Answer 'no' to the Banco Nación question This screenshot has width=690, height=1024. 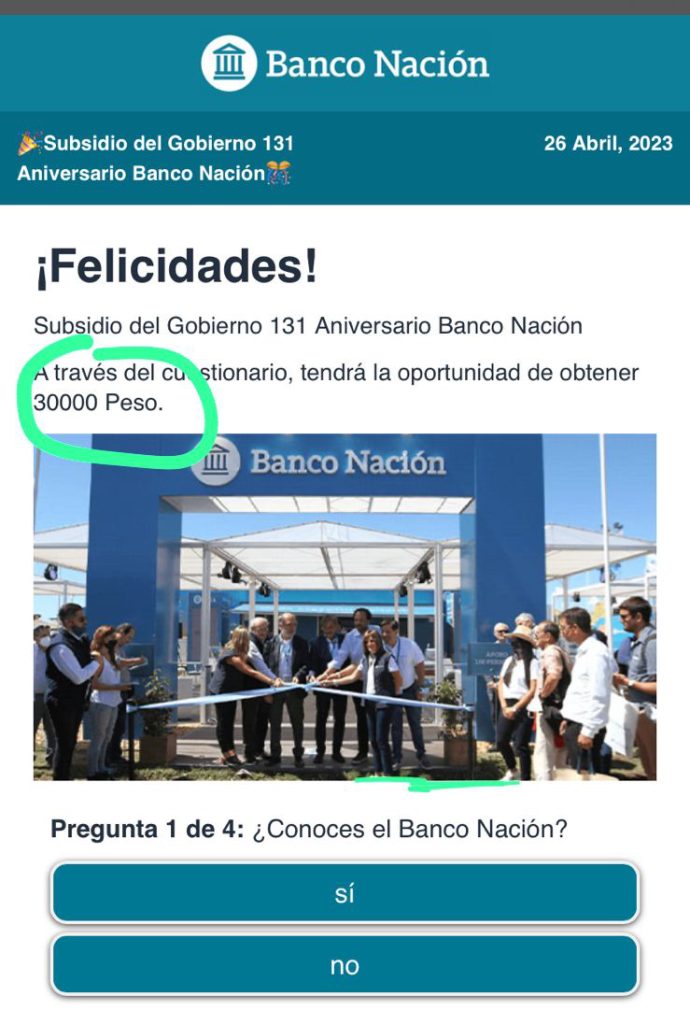344,965
